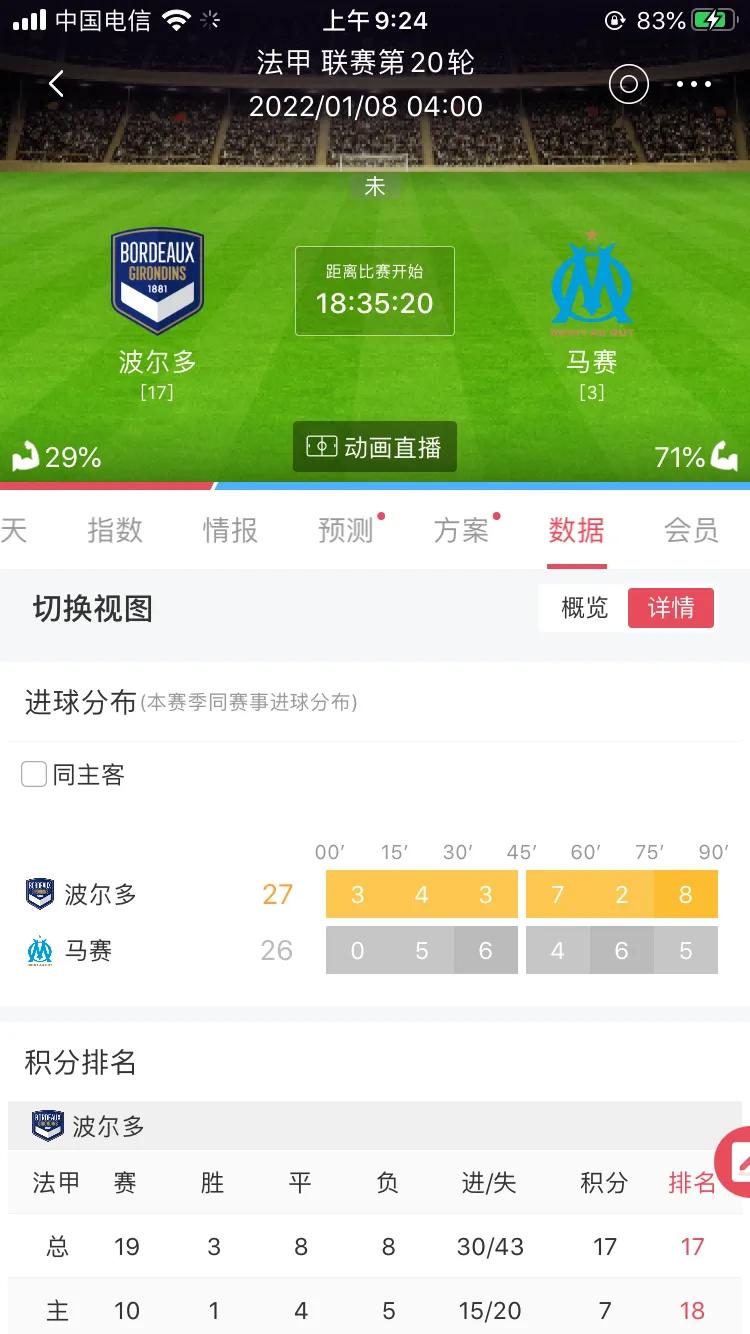This screenshot has height=1334, width=750.
Task: Tap the 动画直播 button
Action: point(375,447)
